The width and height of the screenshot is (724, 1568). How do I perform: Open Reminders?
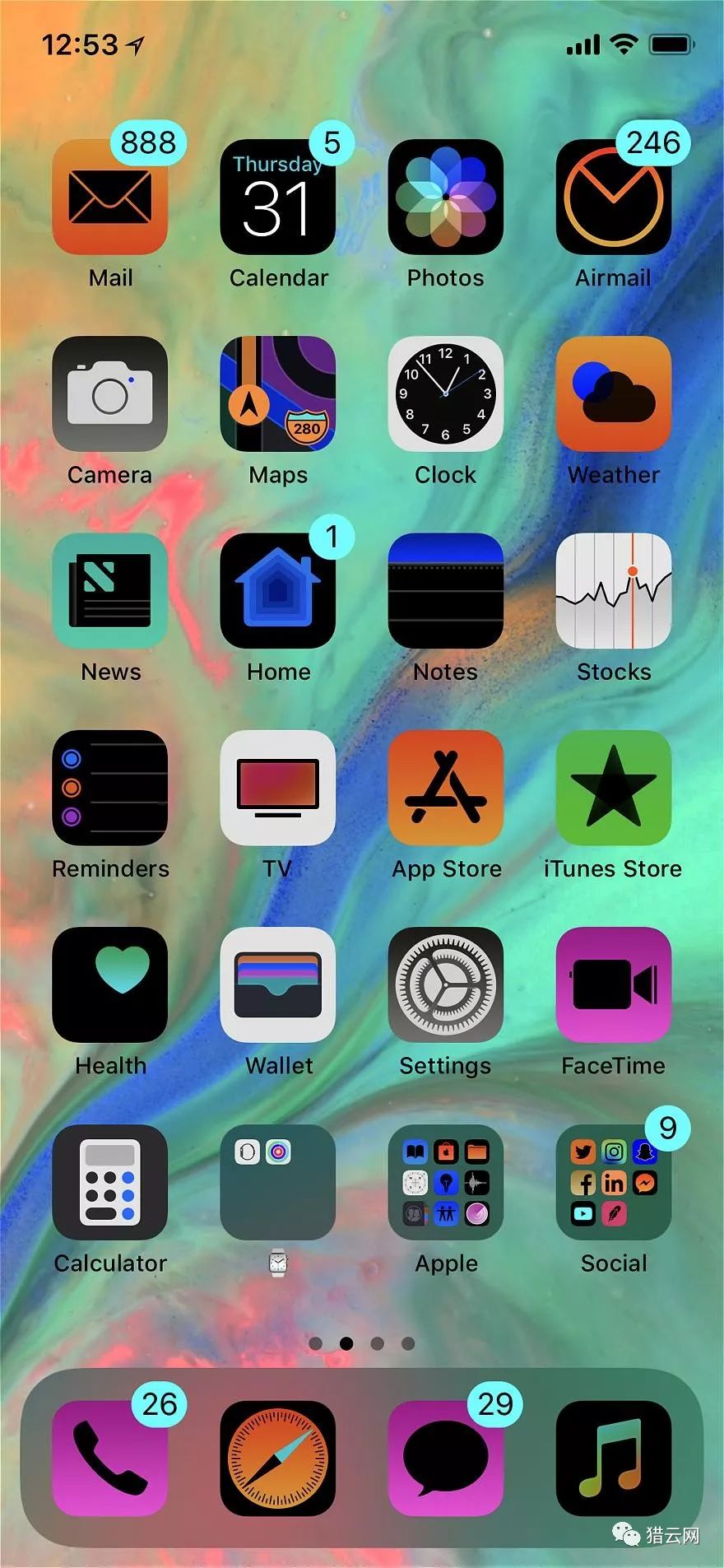(110, 788)
